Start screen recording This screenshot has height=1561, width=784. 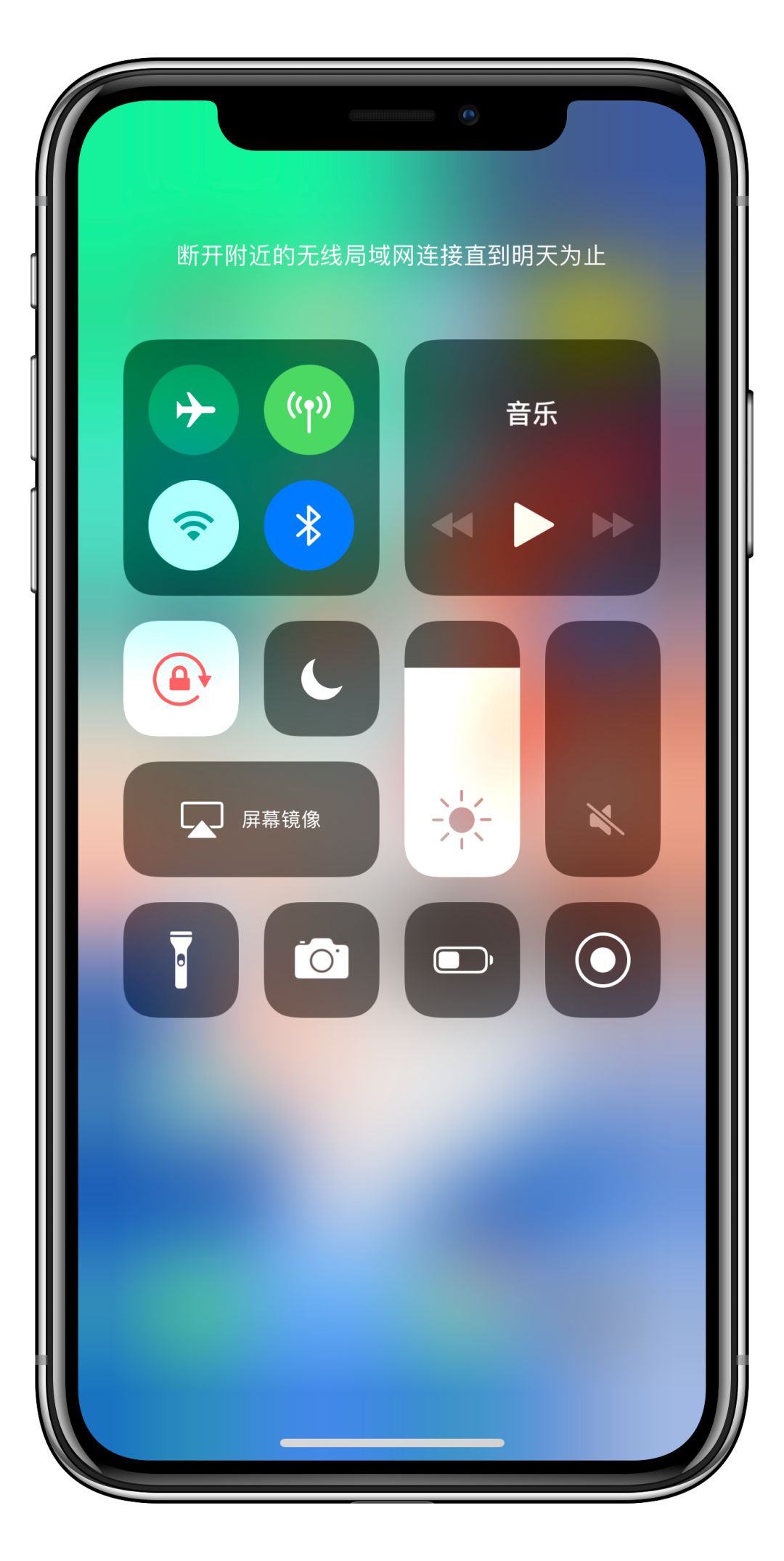(x=603, y=960)
